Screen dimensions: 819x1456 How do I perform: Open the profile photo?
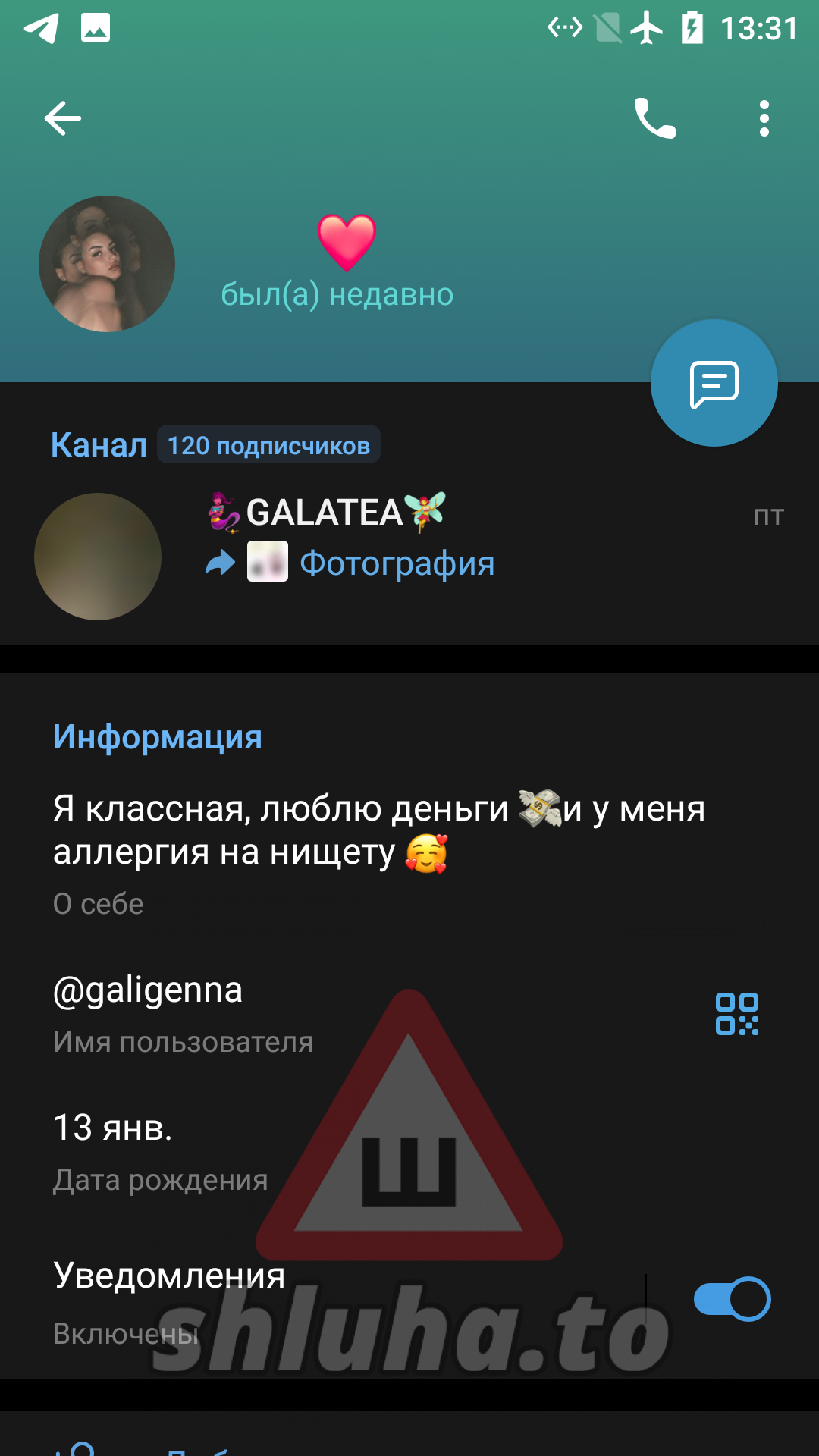(107, 264)
